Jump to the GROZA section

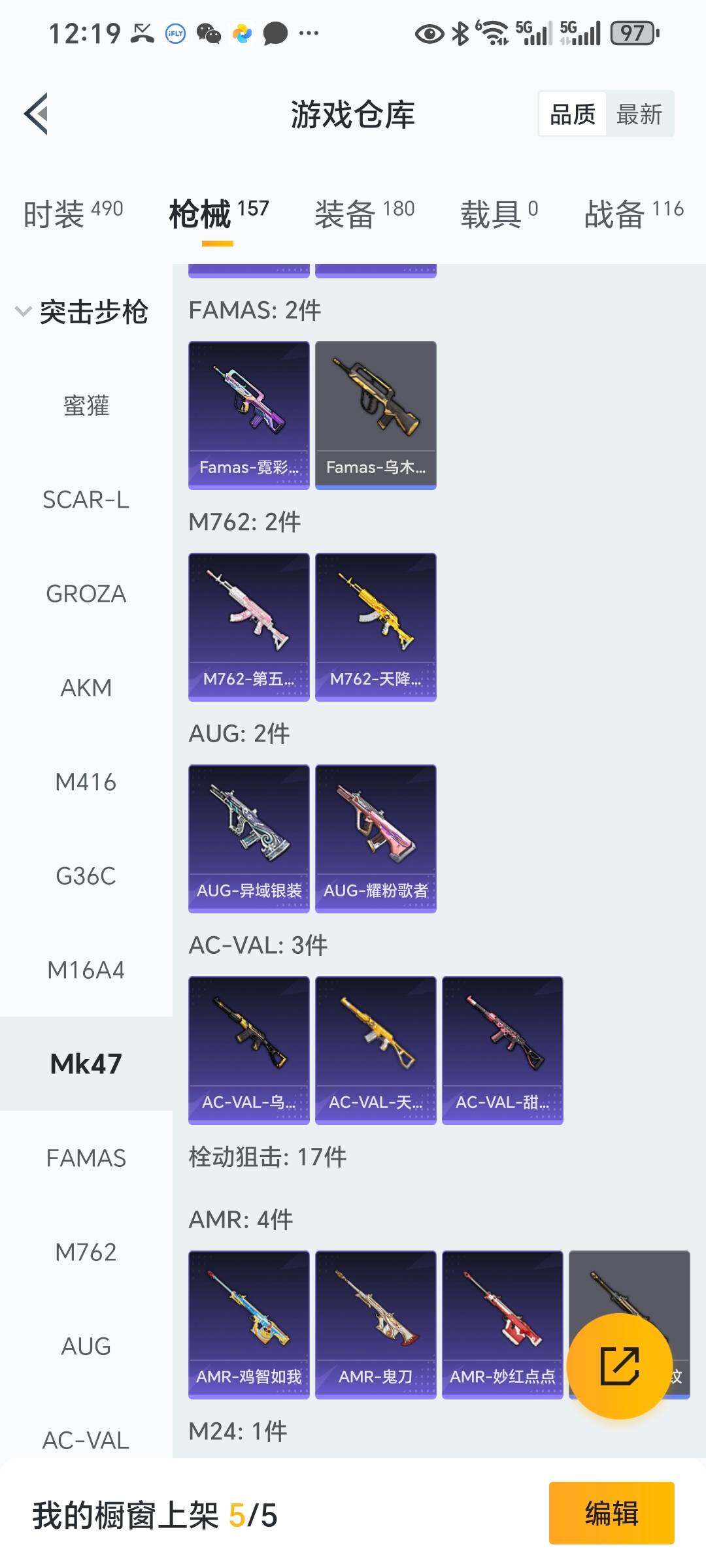point(86,594)
